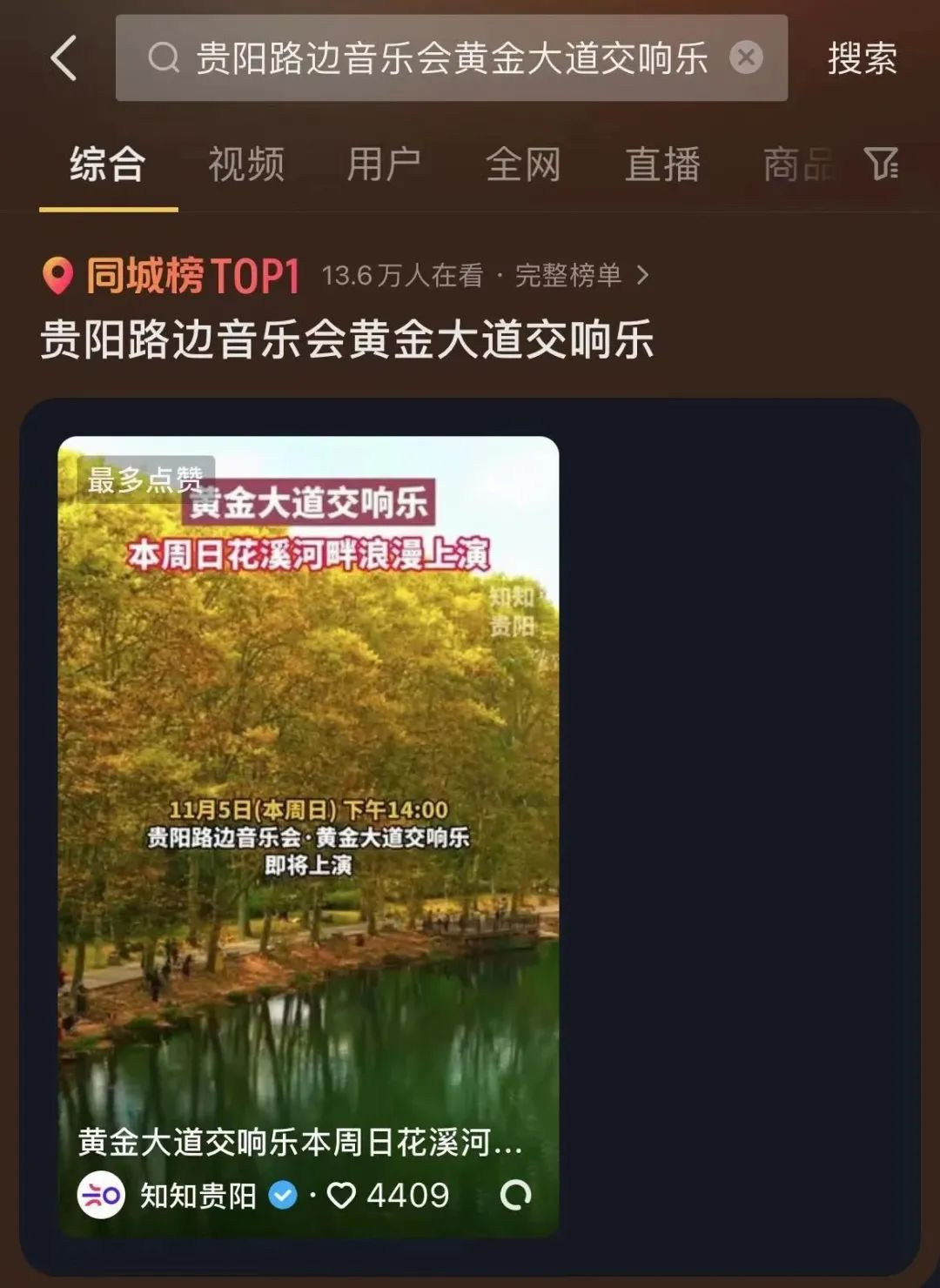The image size is (940, 1288).
Task: Open the 黄金大道交响乐 video card
Action: pyautogui.click(x=308, y=783)
